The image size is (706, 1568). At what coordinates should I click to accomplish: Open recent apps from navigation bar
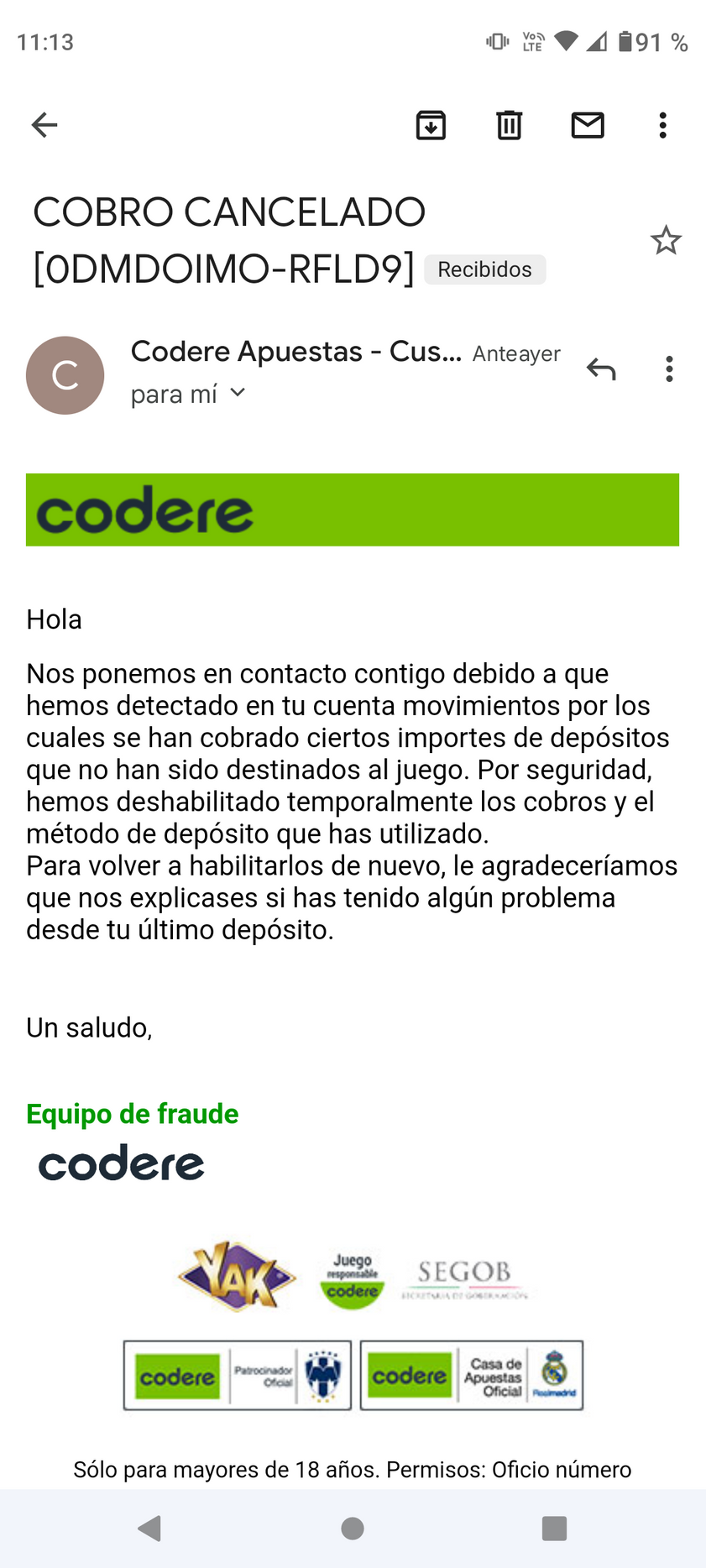tap(554, 1529)
